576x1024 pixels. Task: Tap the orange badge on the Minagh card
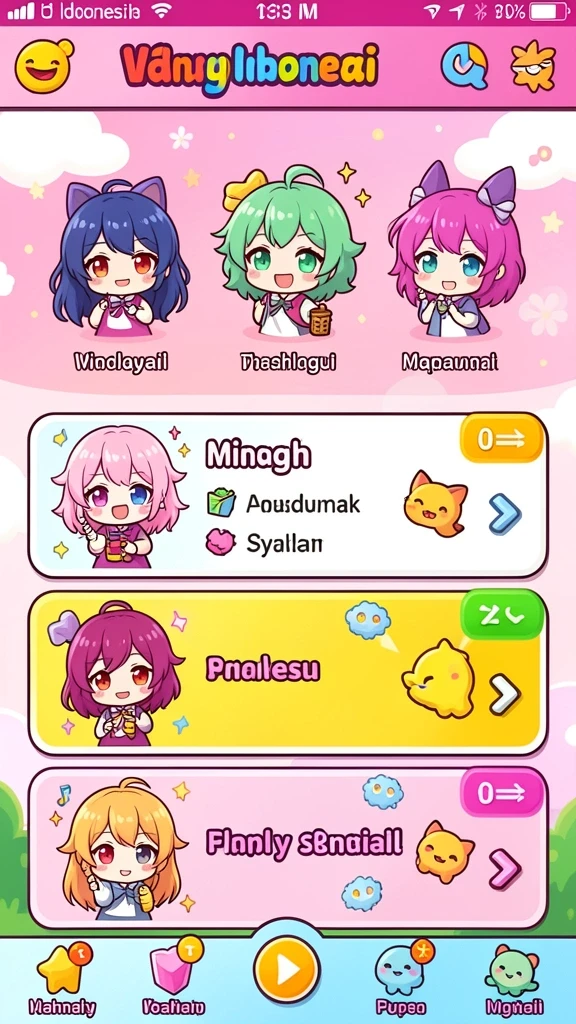[502, 440]
